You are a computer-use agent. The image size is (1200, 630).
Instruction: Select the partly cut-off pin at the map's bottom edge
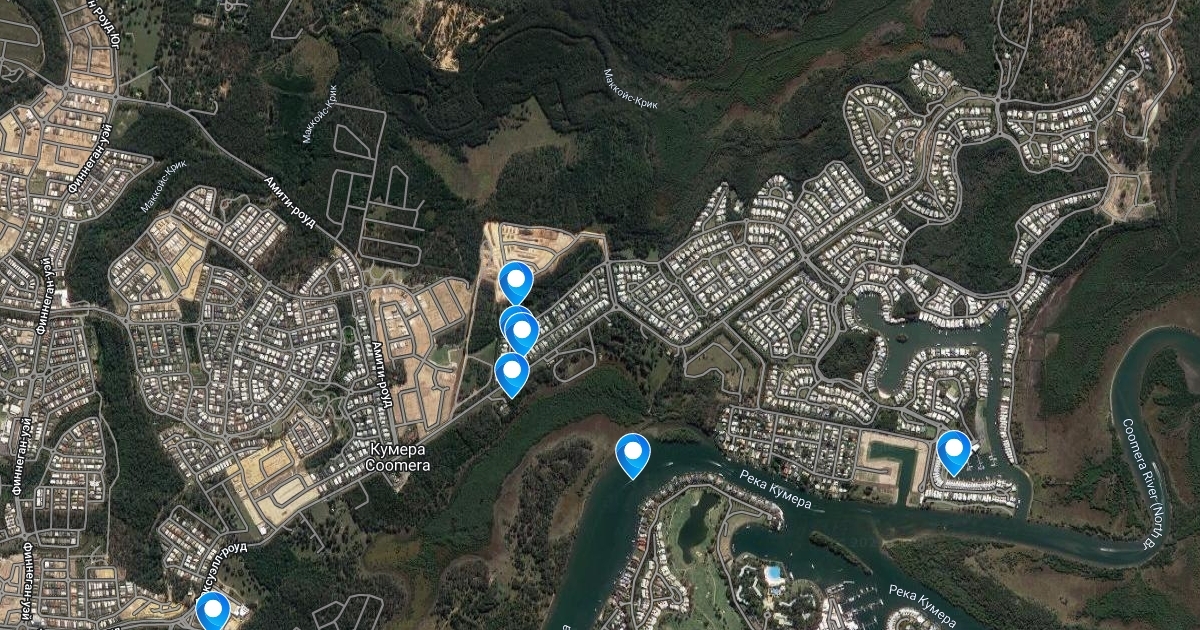coord(213,609)
